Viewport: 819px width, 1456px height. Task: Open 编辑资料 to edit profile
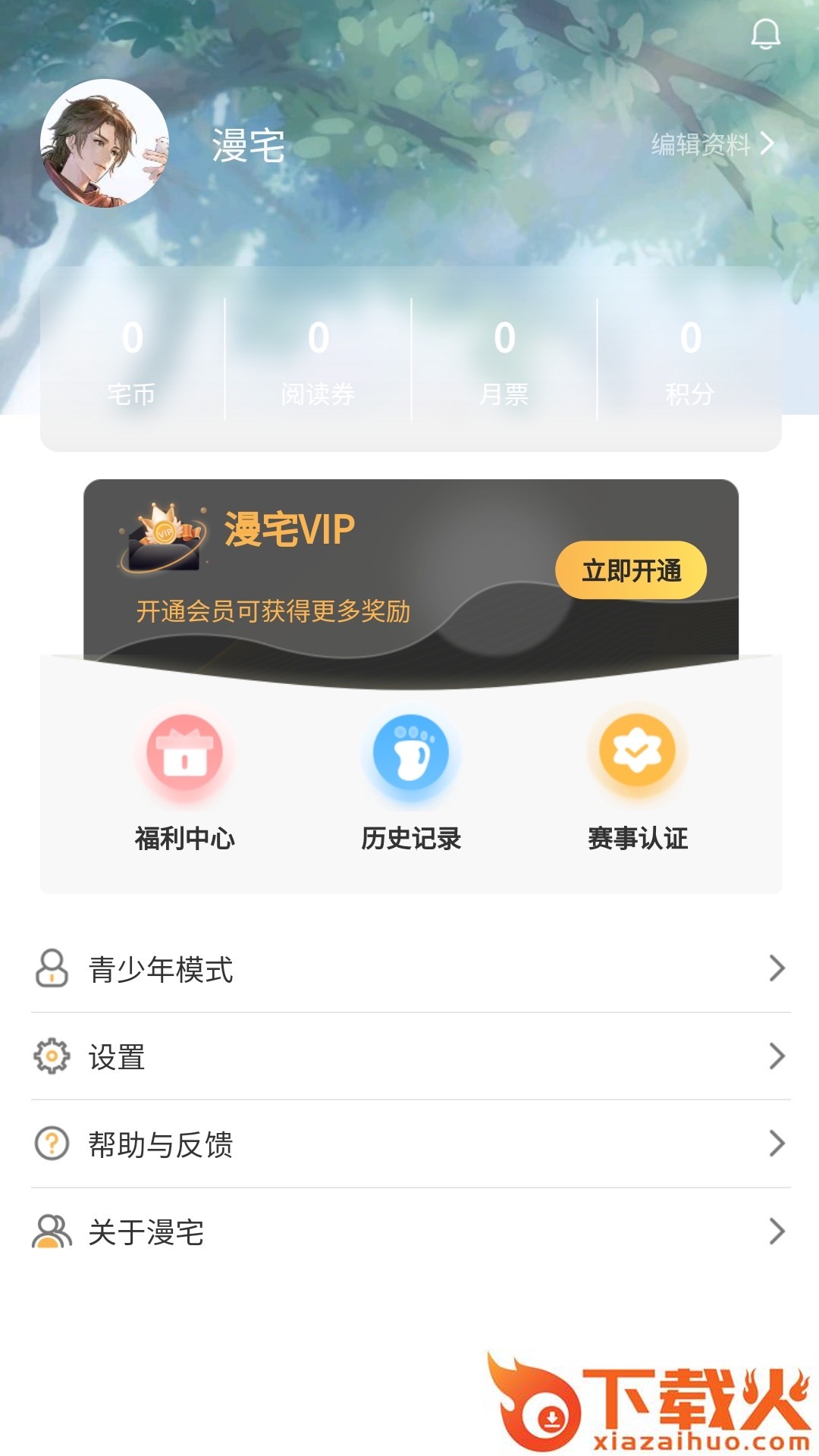tap(711, 144)
